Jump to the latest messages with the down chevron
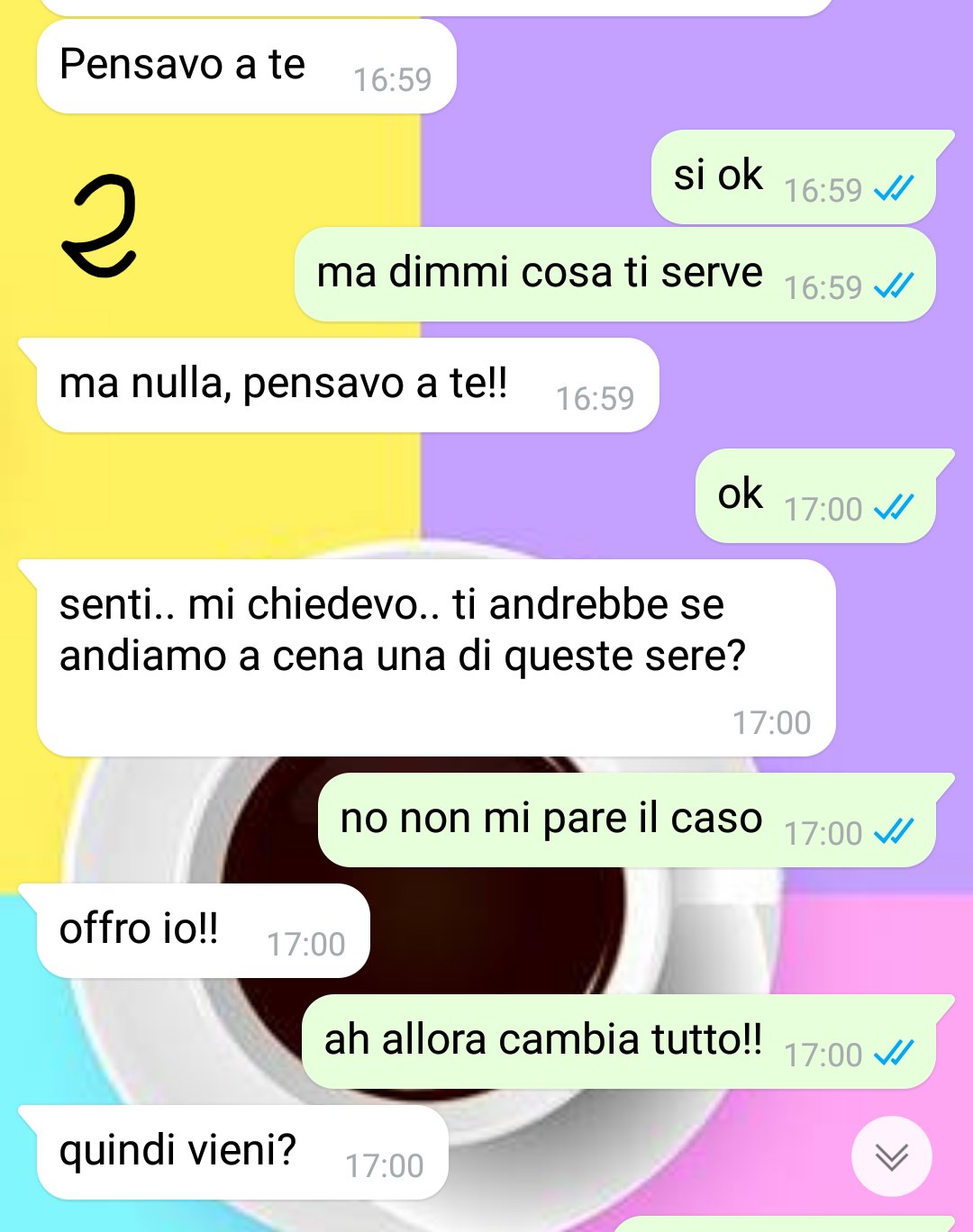973x1232 pixels. point(891,1156)
